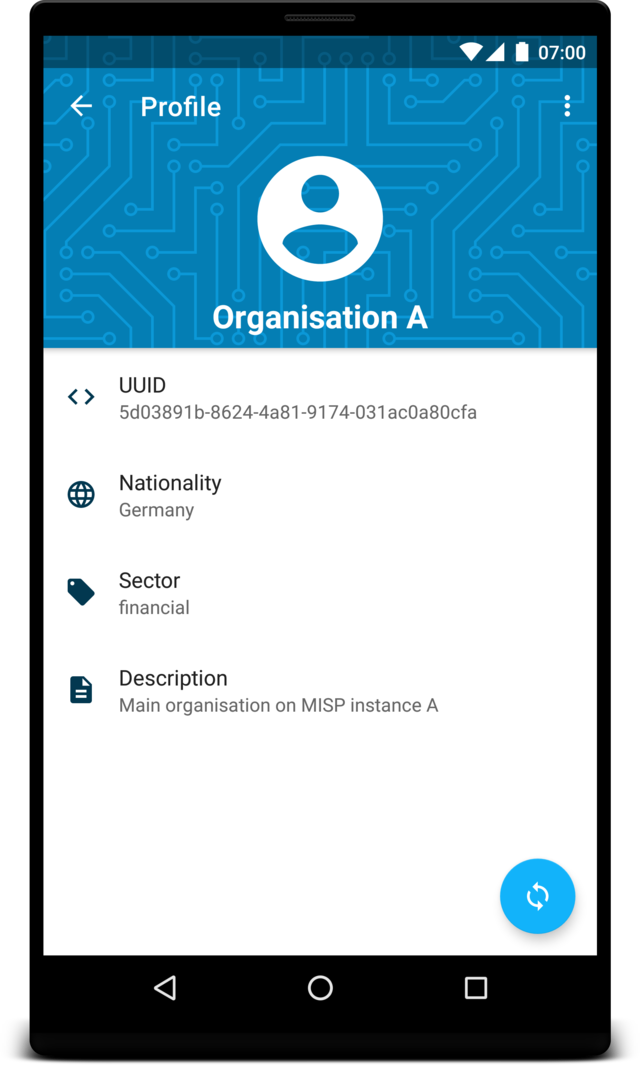Screen dimensions: 640x1065
Task: Open the recent apps view
Action: coord(476,988)
